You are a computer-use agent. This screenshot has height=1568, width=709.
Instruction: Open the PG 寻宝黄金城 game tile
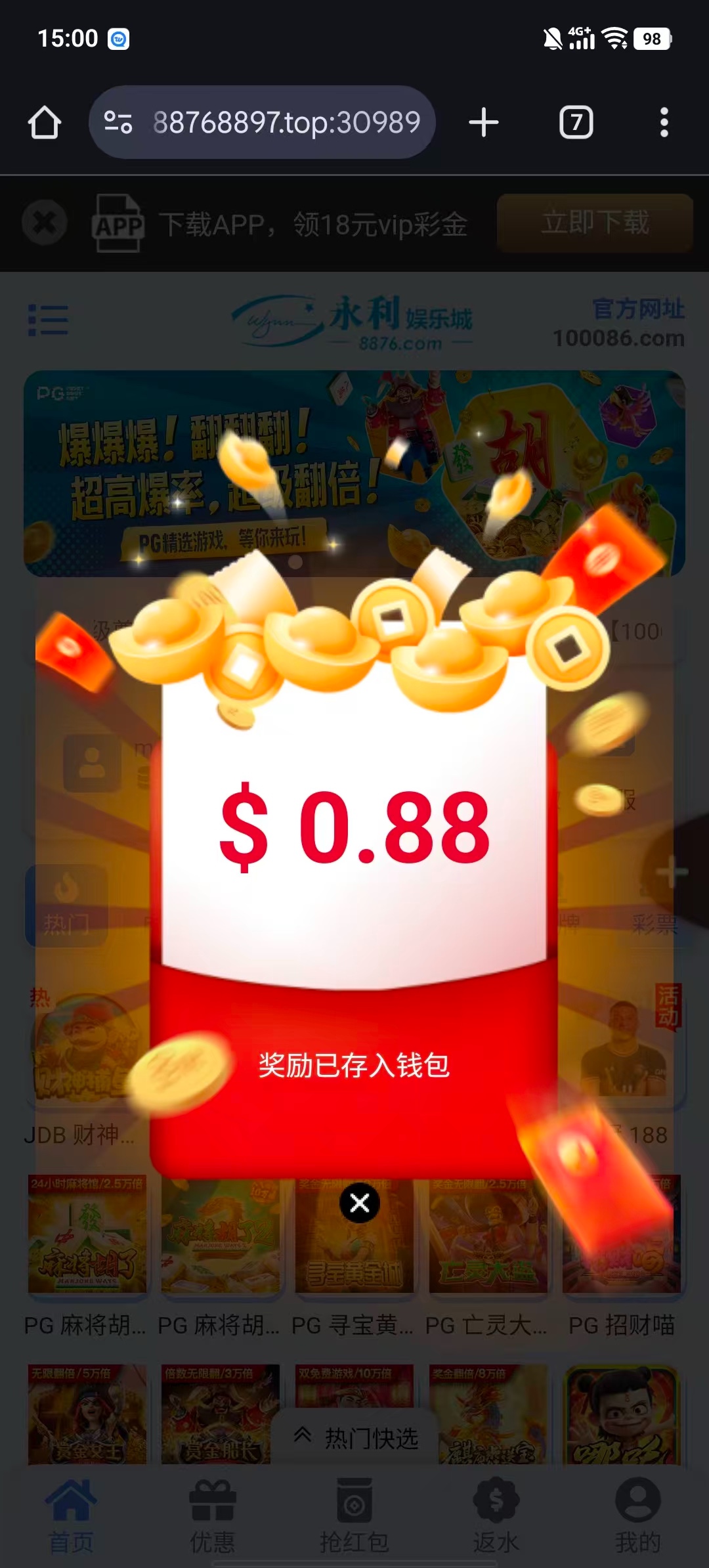354,1261
